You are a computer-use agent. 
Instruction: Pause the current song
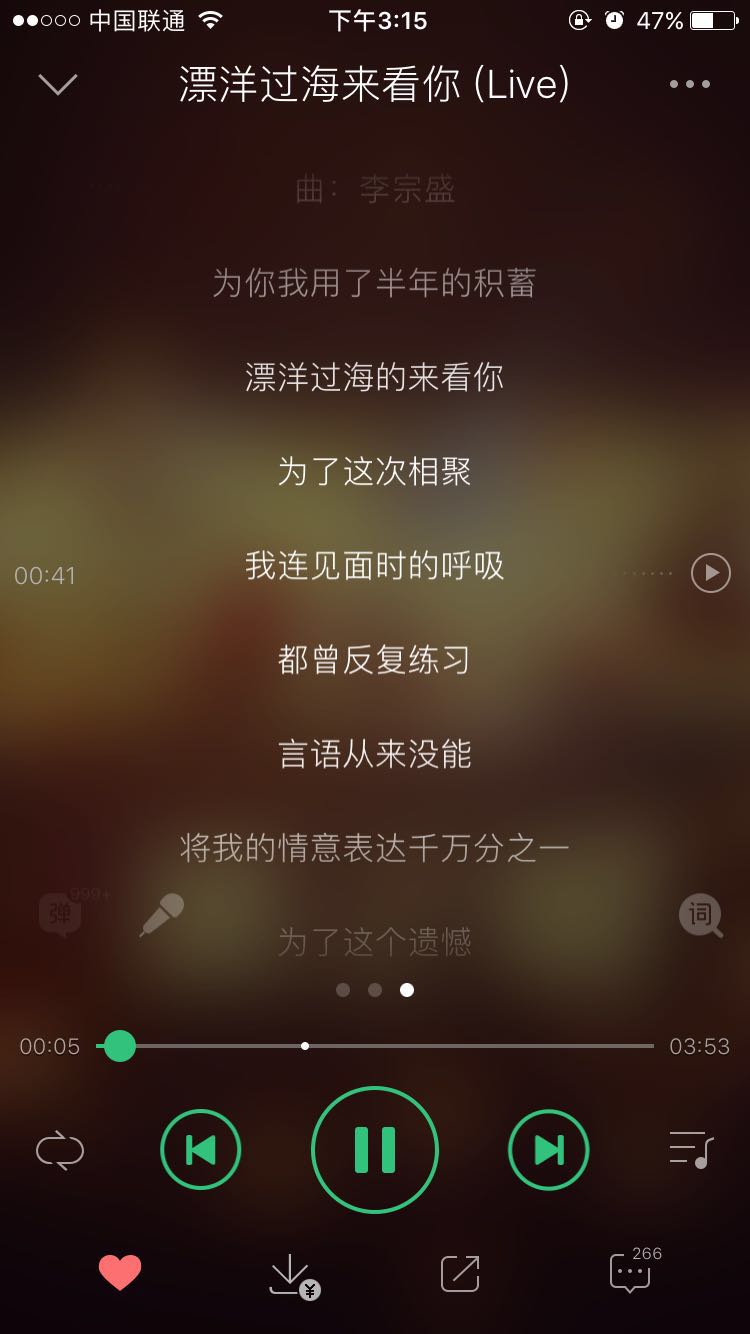point(375,1150)
